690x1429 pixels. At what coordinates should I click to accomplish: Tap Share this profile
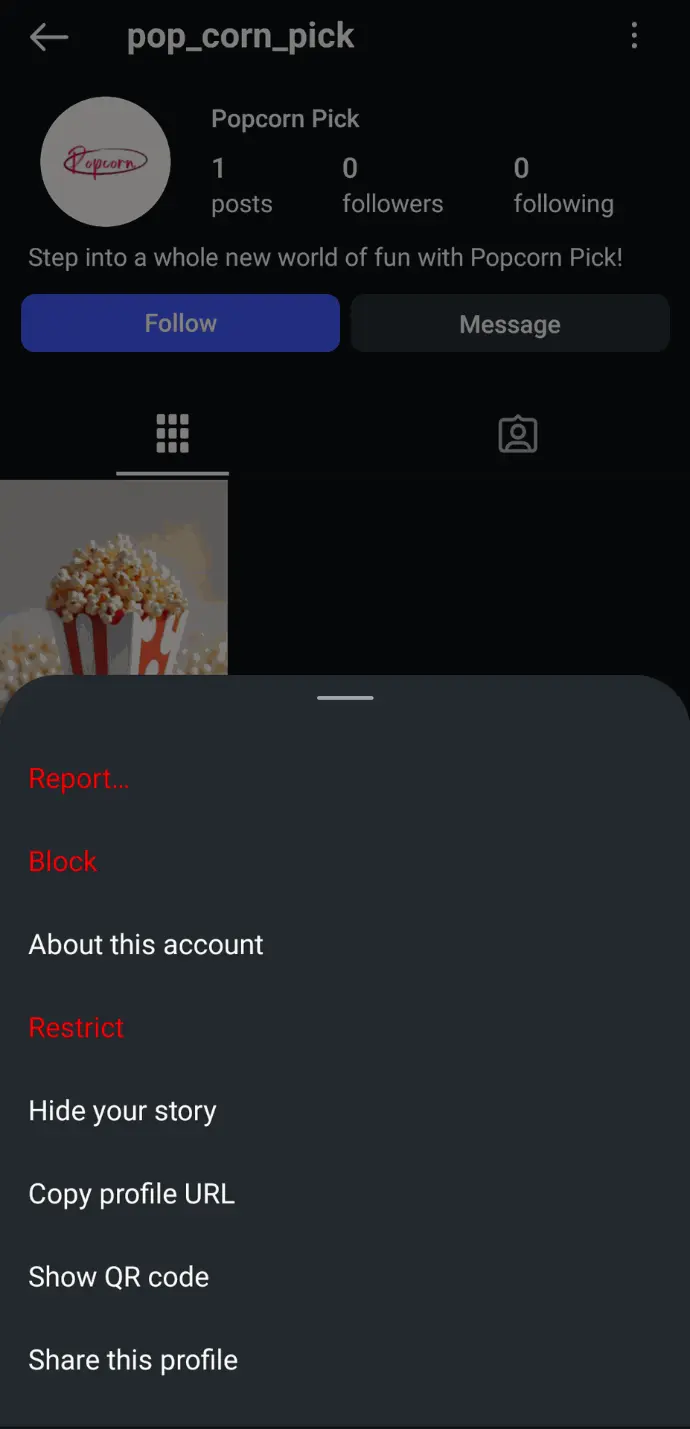(x=133, y=1359)
